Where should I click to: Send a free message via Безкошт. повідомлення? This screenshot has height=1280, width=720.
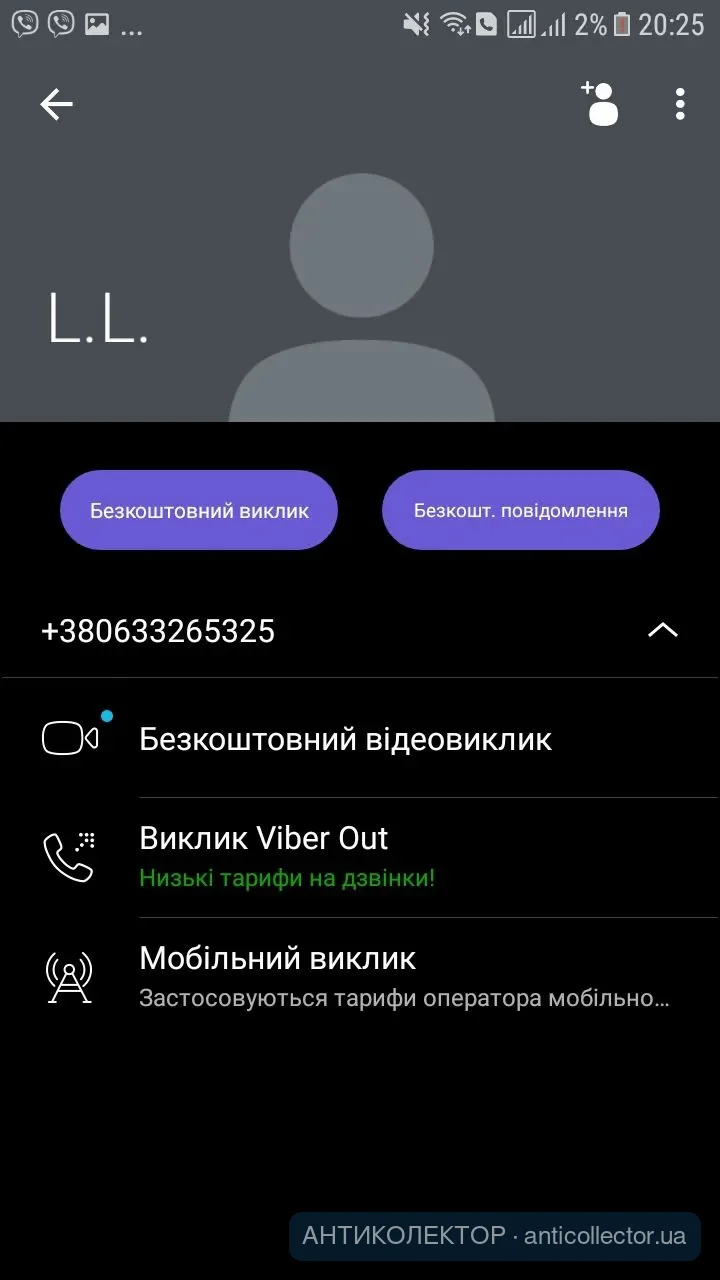pyautogui.click(x=520, y=510)
